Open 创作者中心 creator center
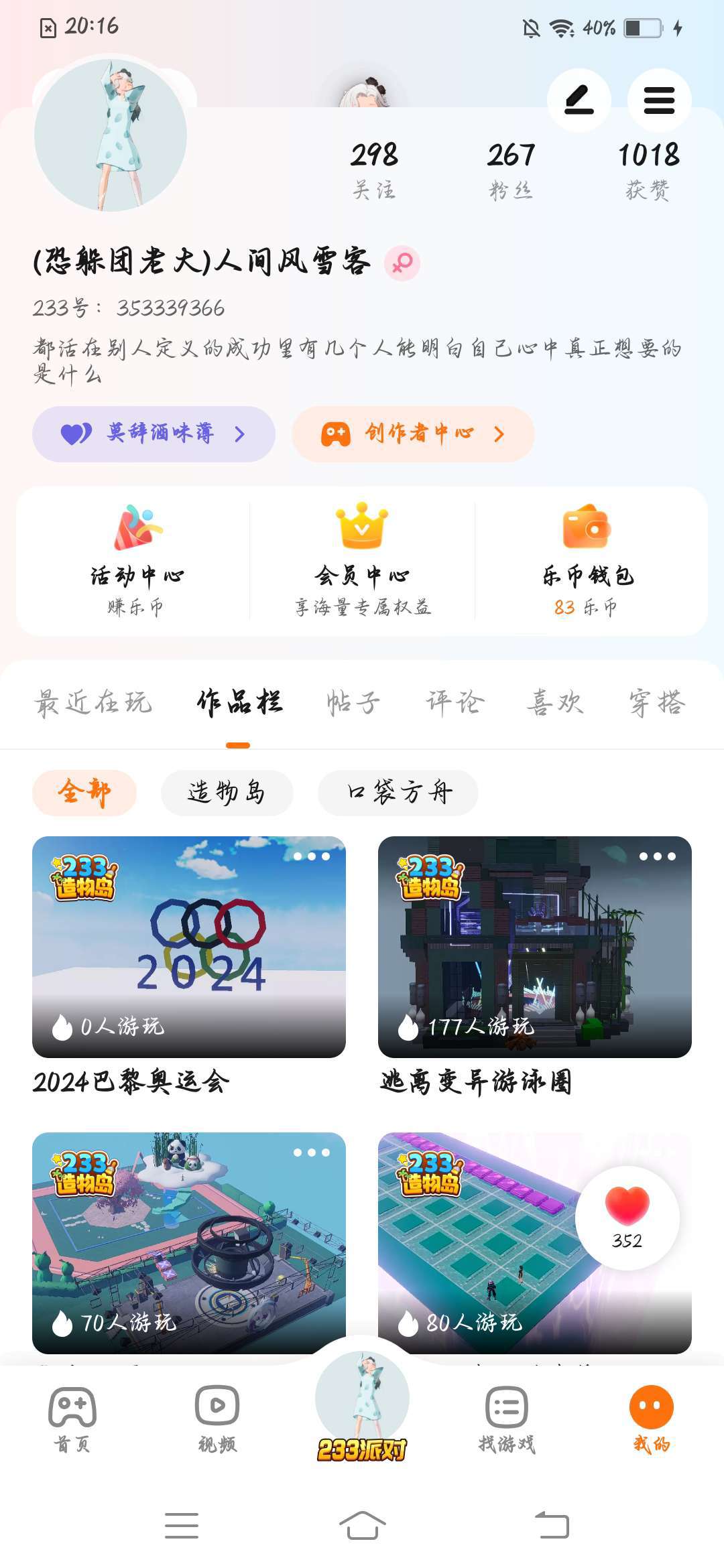 [x=413, y=434]
